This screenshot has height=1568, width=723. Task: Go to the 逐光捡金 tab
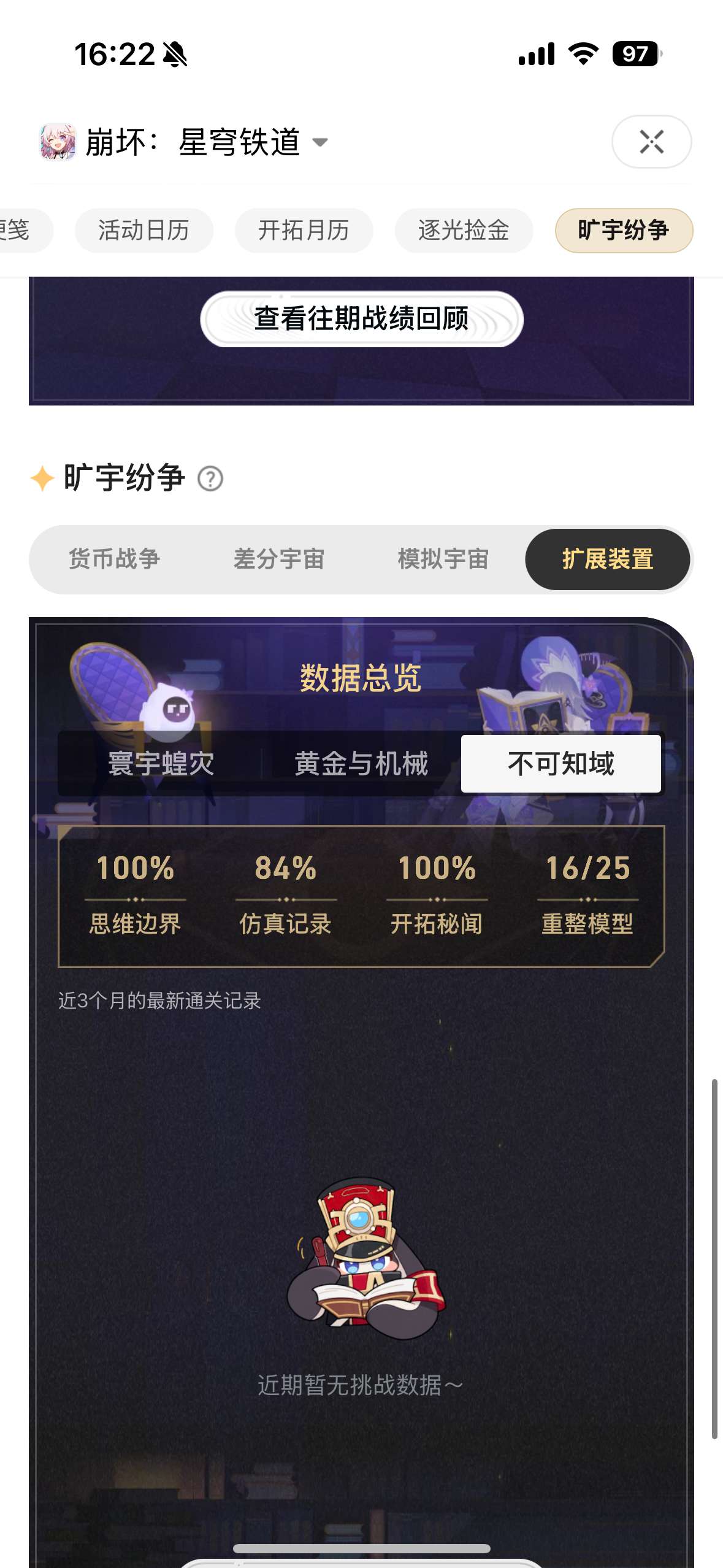coord(464,231)
